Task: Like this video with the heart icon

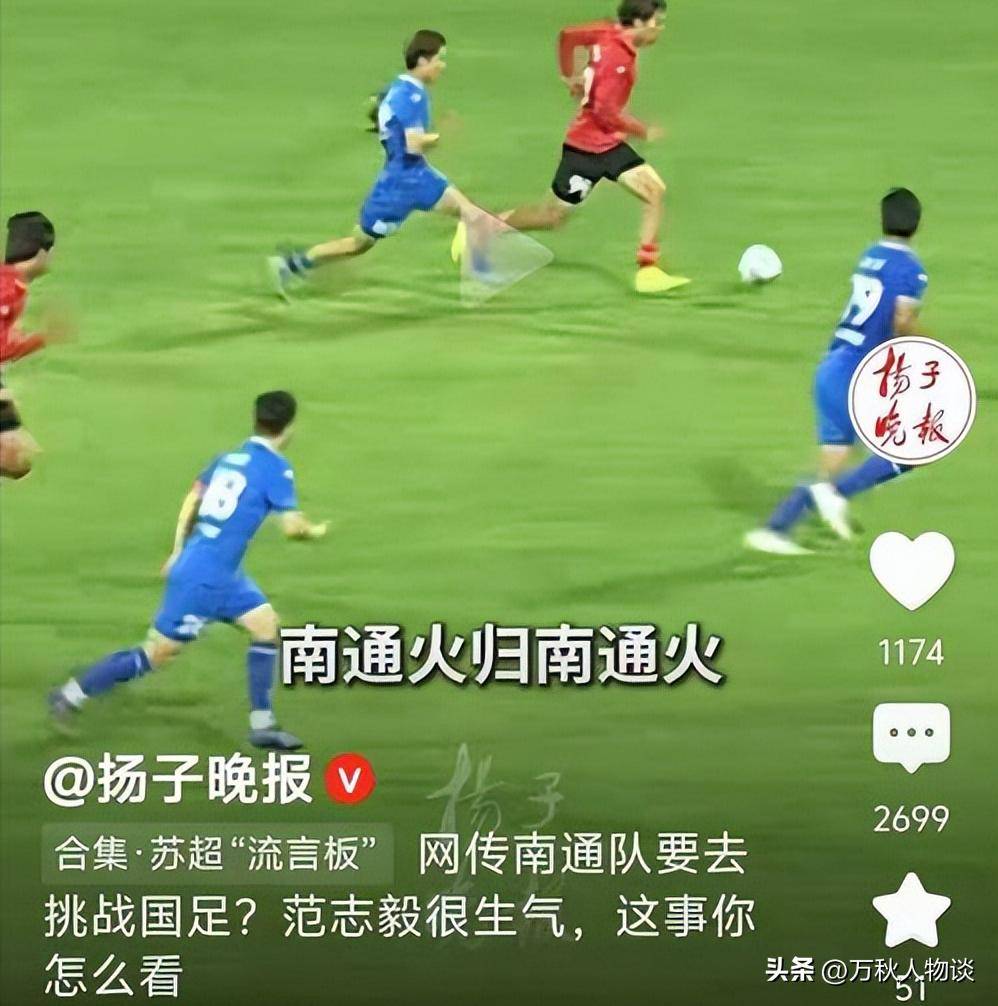Action: 911,570
